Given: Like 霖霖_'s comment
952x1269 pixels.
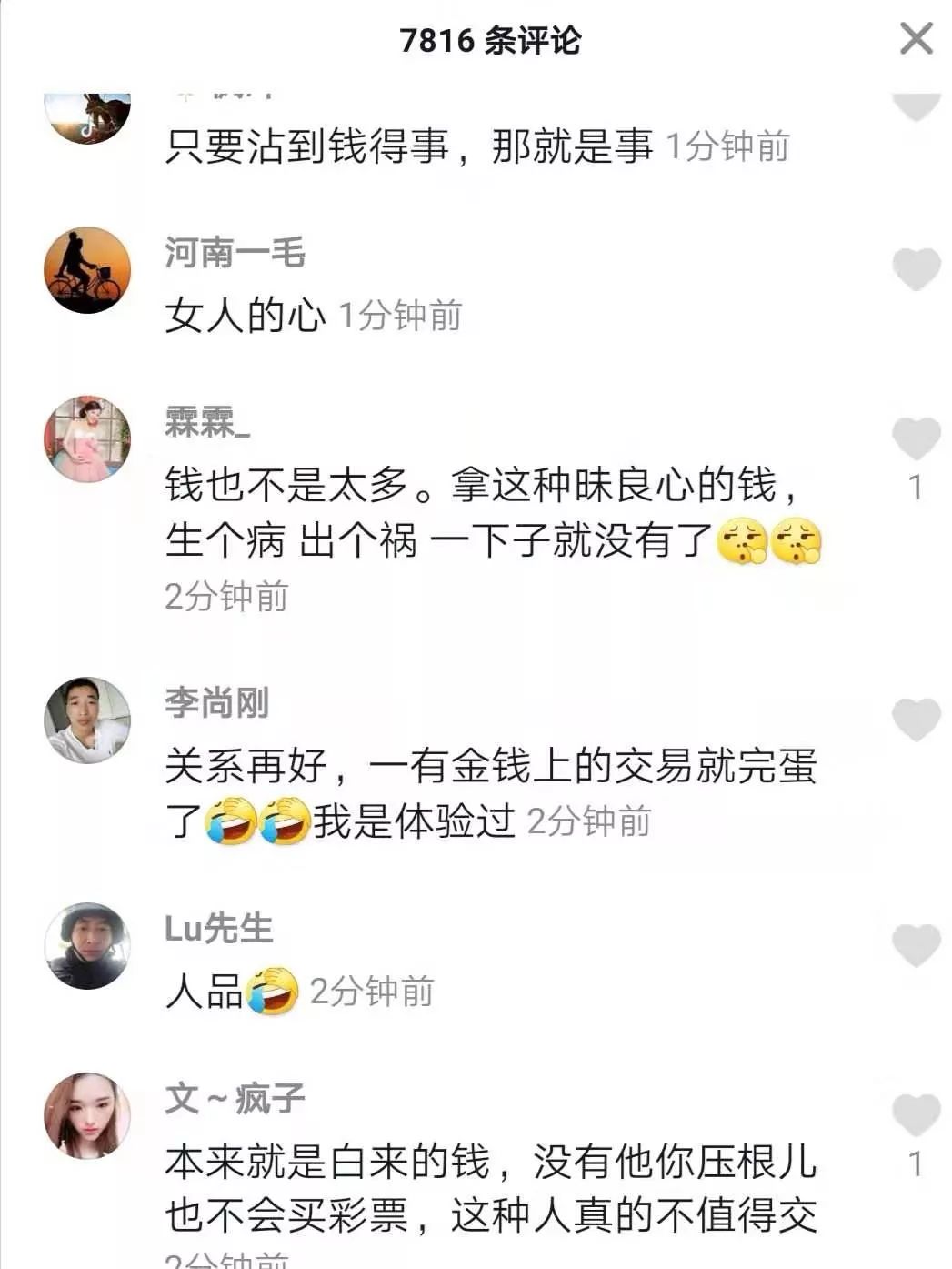Looking at the screenshot, I should pyautogui.click(x=916, y=438).
